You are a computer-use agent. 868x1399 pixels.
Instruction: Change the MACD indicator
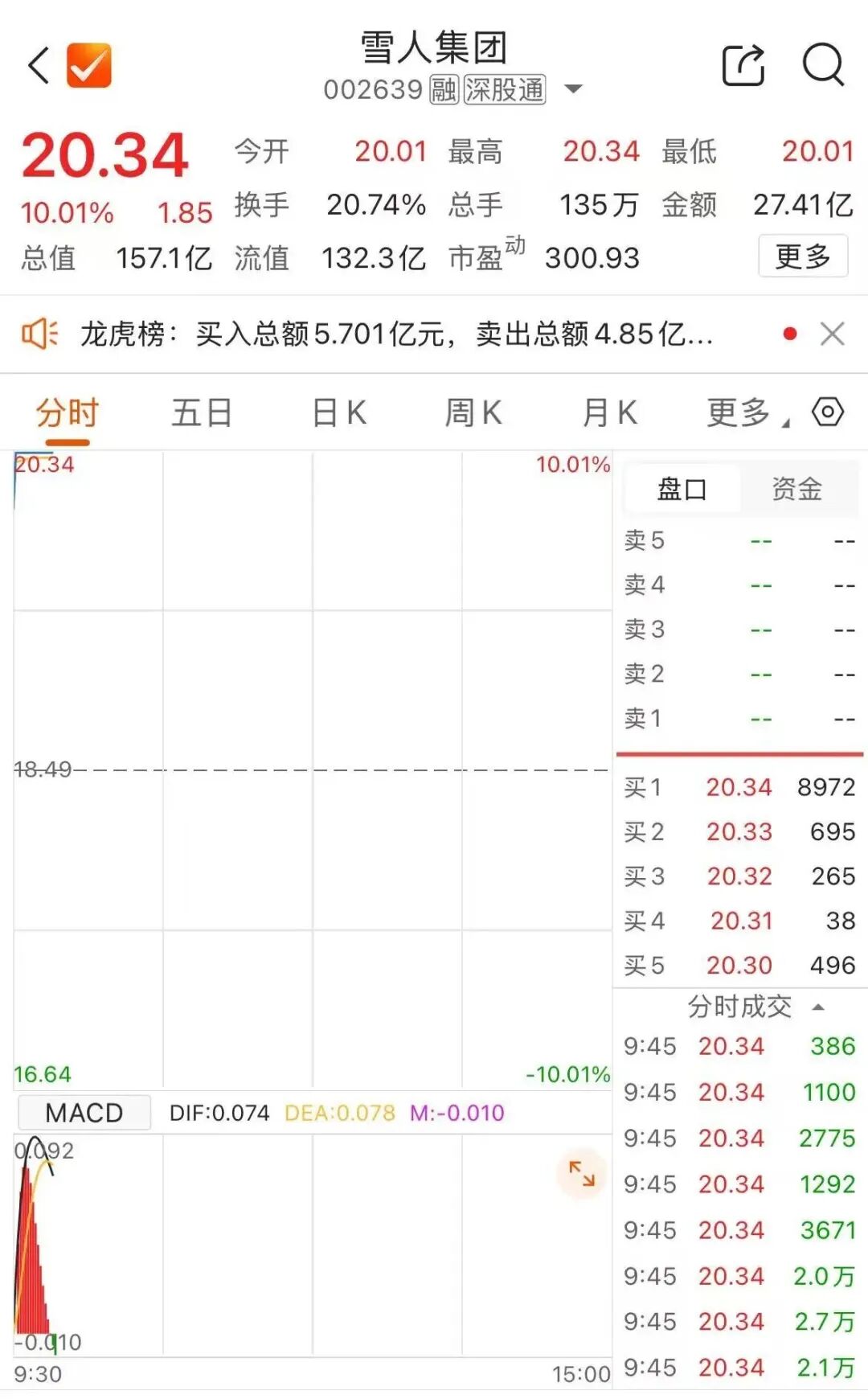pos(84,1113)
